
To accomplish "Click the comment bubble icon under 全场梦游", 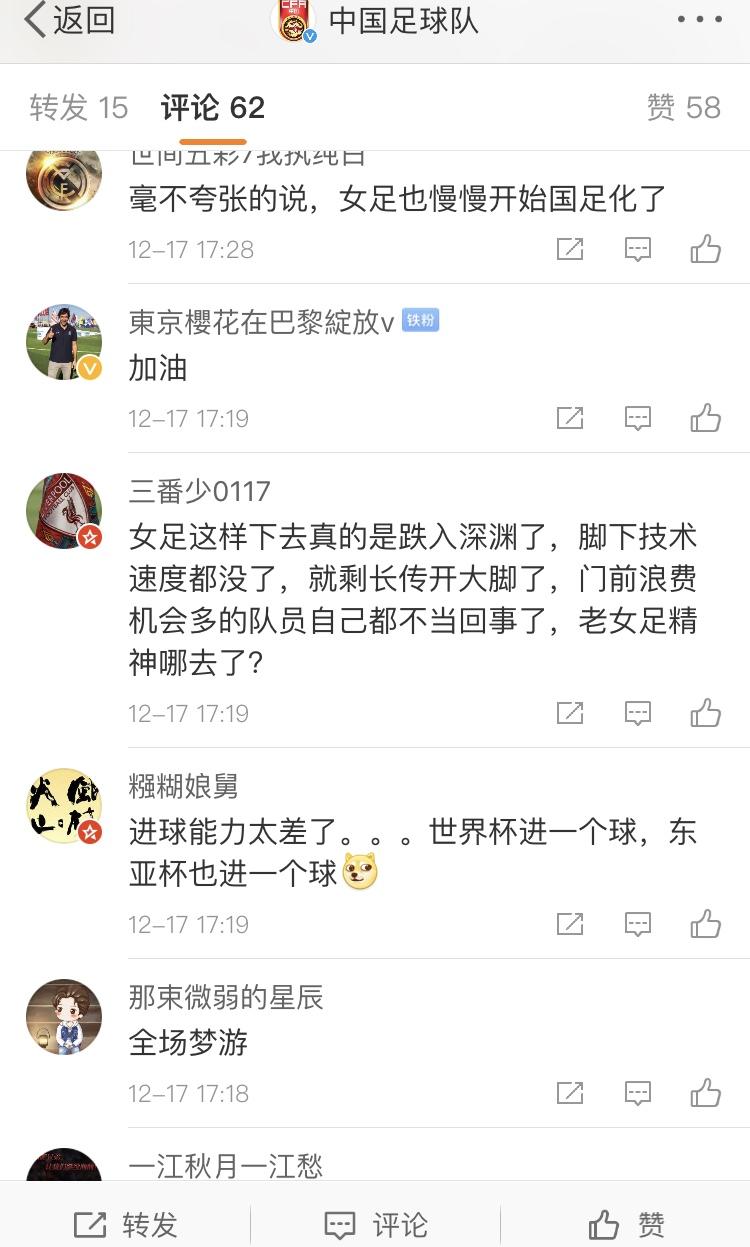I will click(x=638, y=1094).
